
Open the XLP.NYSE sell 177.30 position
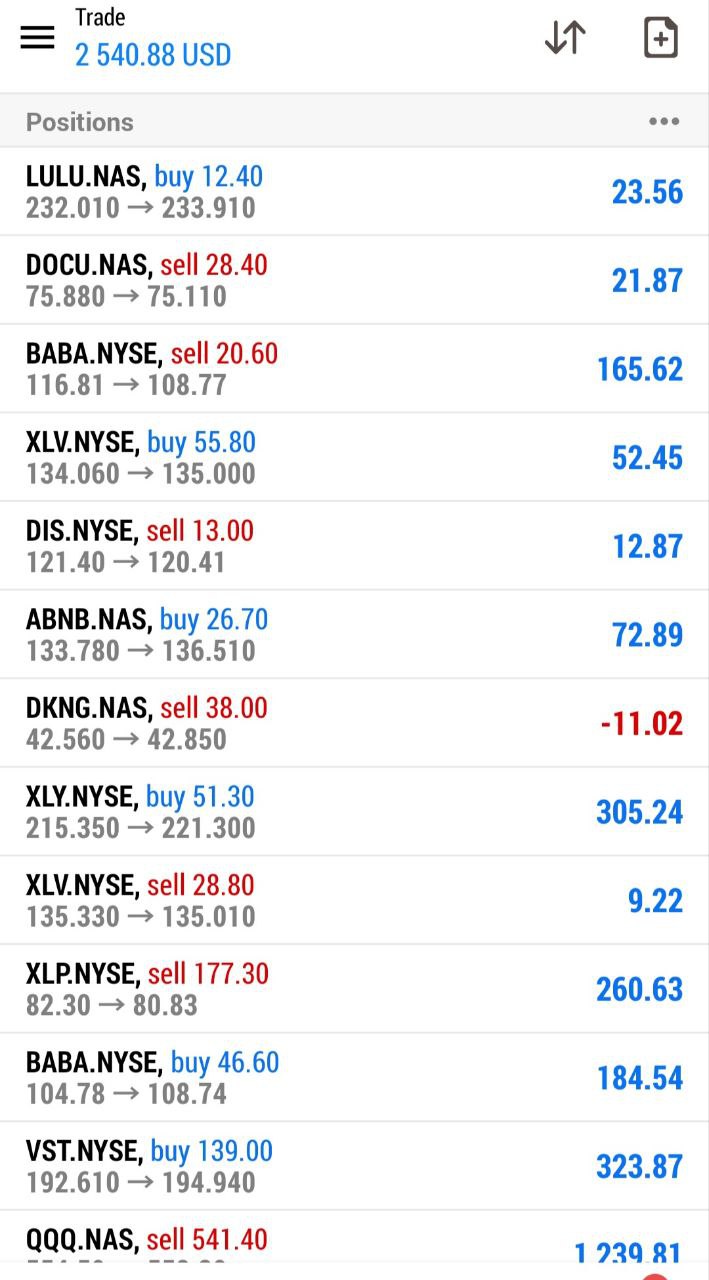point(354,989)
